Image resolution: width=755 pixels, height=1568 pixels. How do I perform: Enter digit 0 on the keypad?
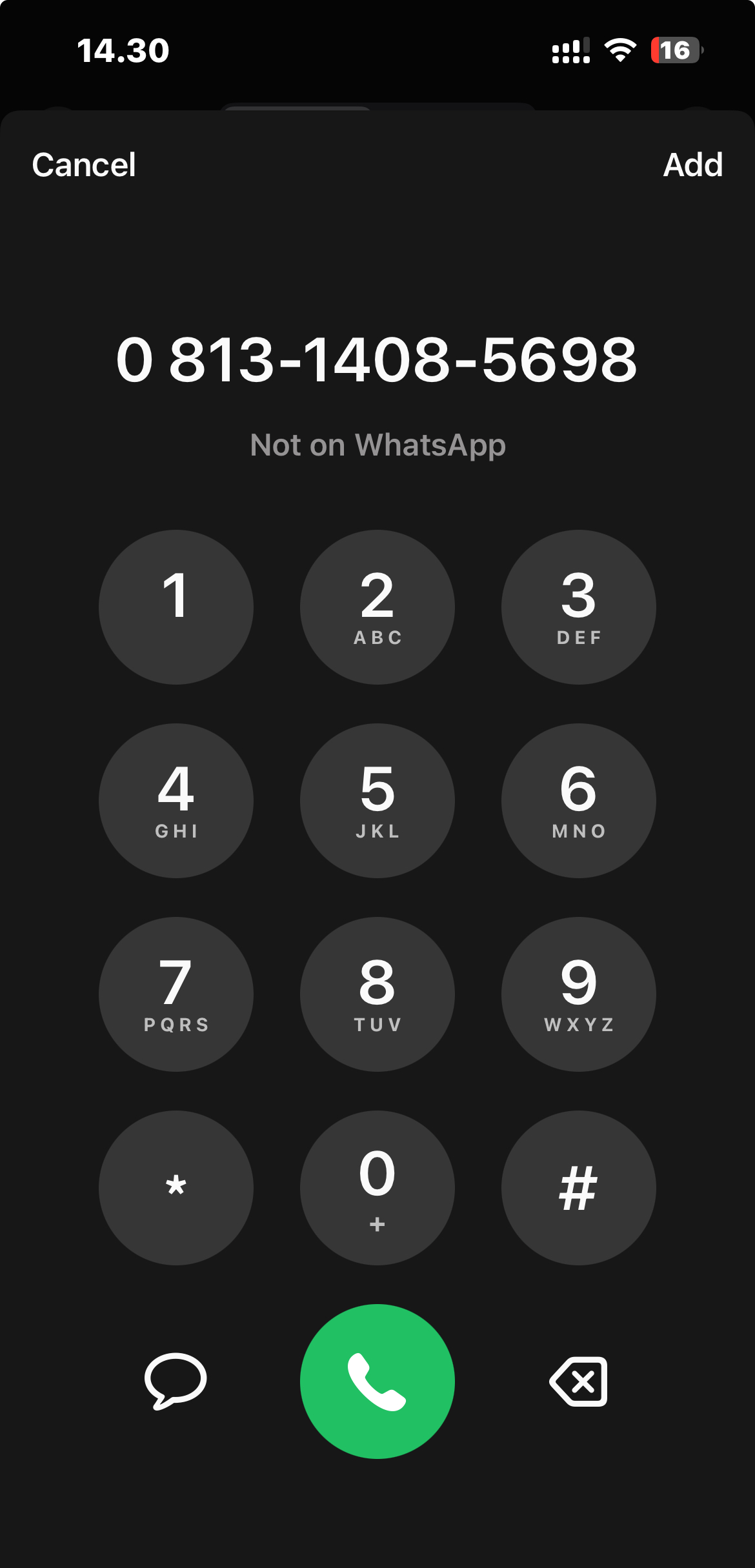point(377,1188)
